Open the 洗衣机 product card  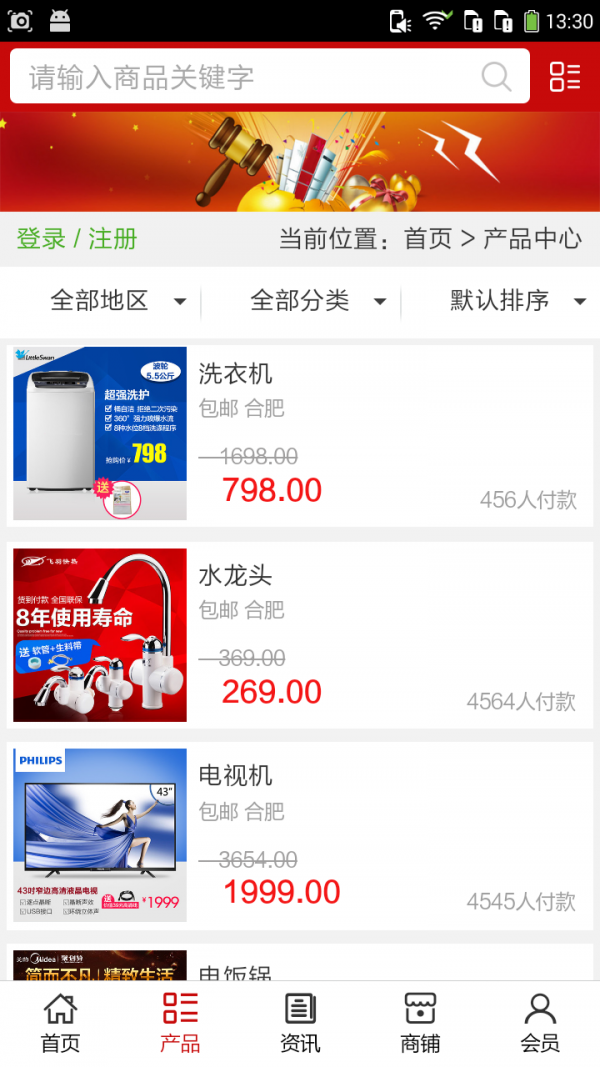300,433
